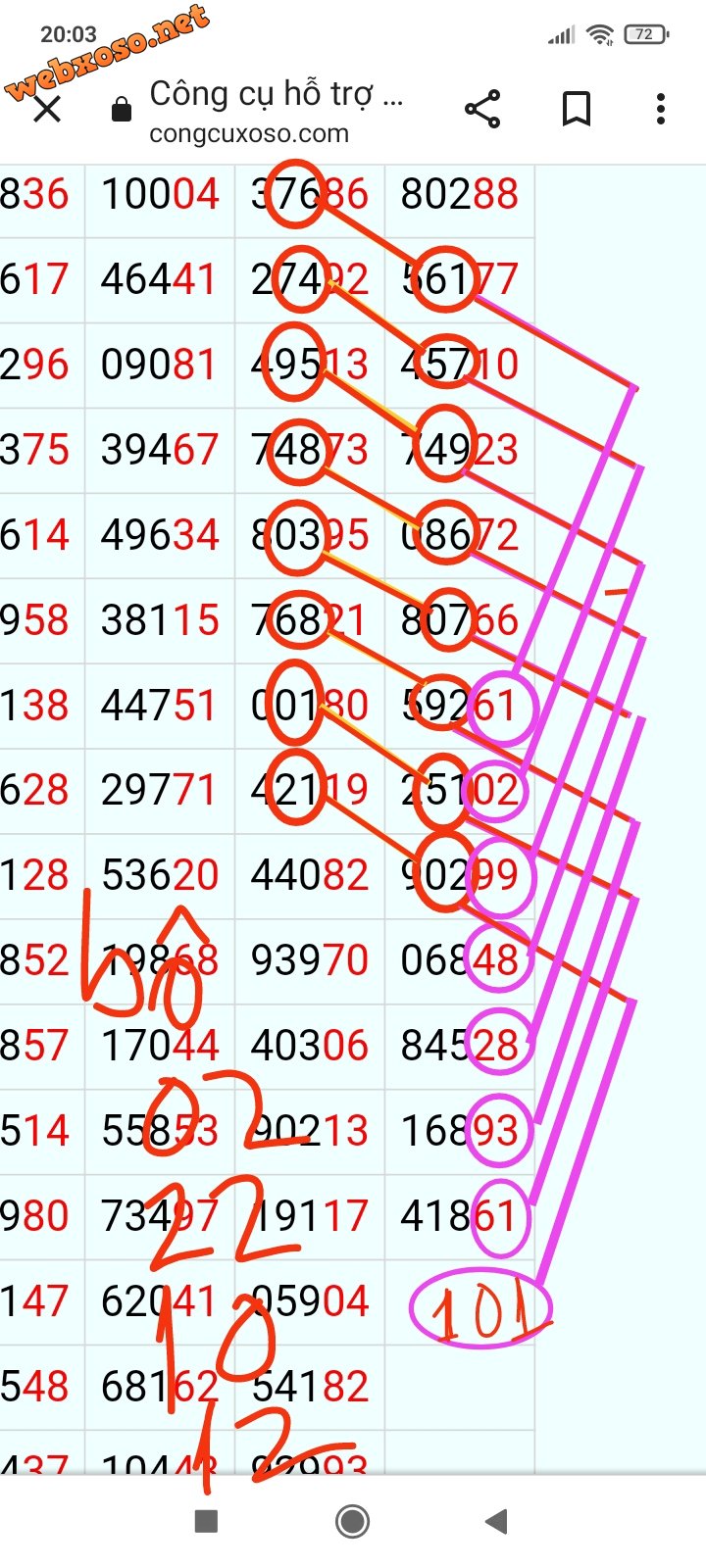Go to the home screen

(352, 1521)
